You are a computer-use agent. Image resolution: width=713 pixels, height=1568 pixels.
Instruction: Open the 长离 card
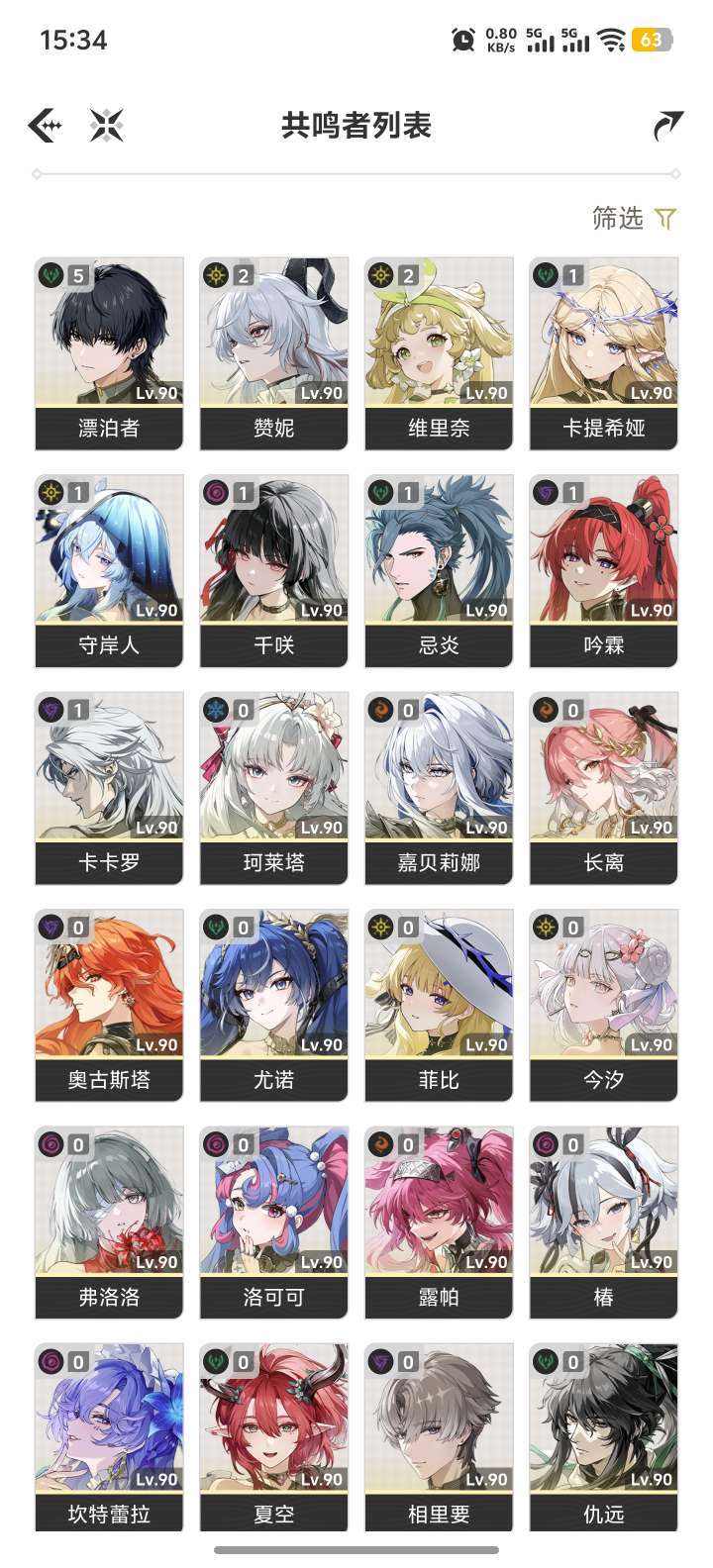604,787
